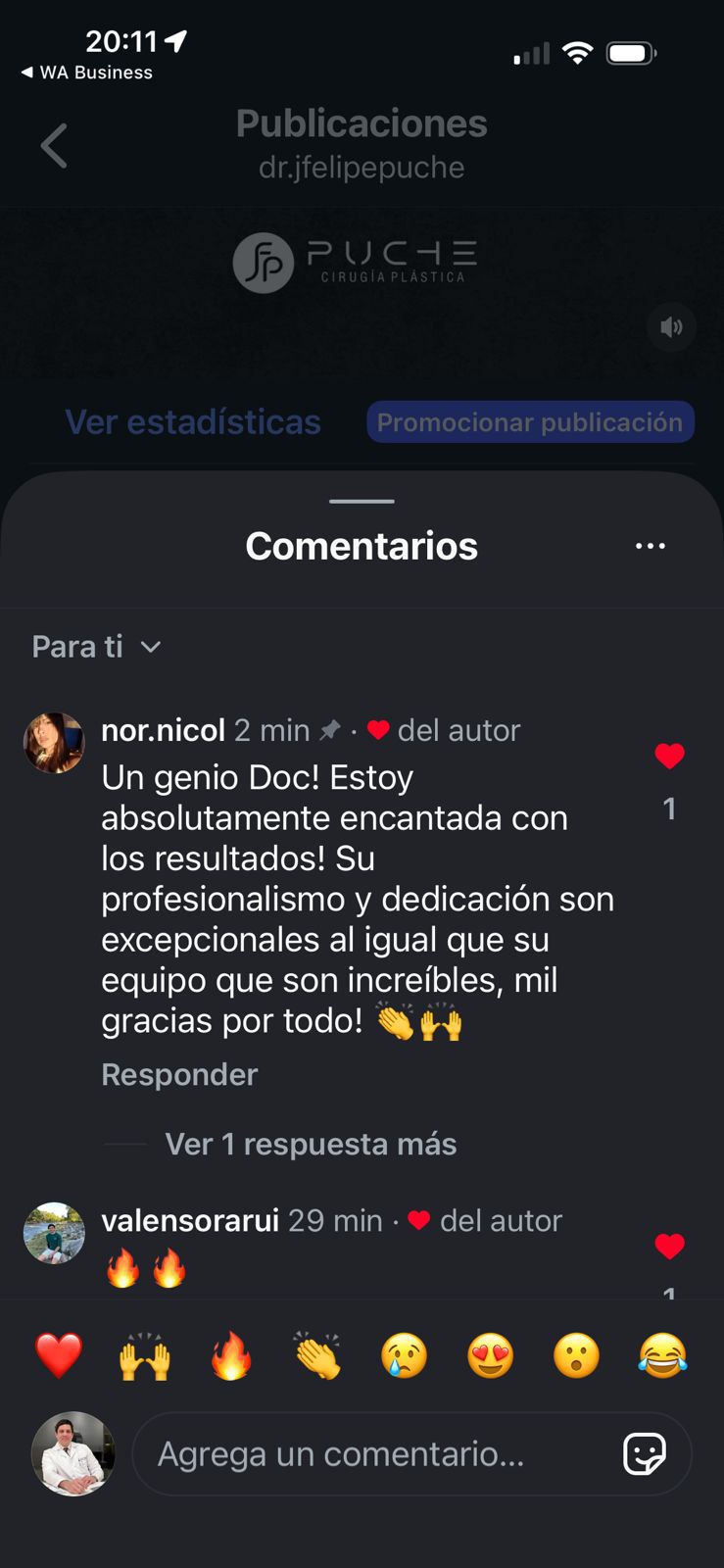Expand the Para ti sorting dropdown
Screen dimensions: 724x1568
[96, 647]
